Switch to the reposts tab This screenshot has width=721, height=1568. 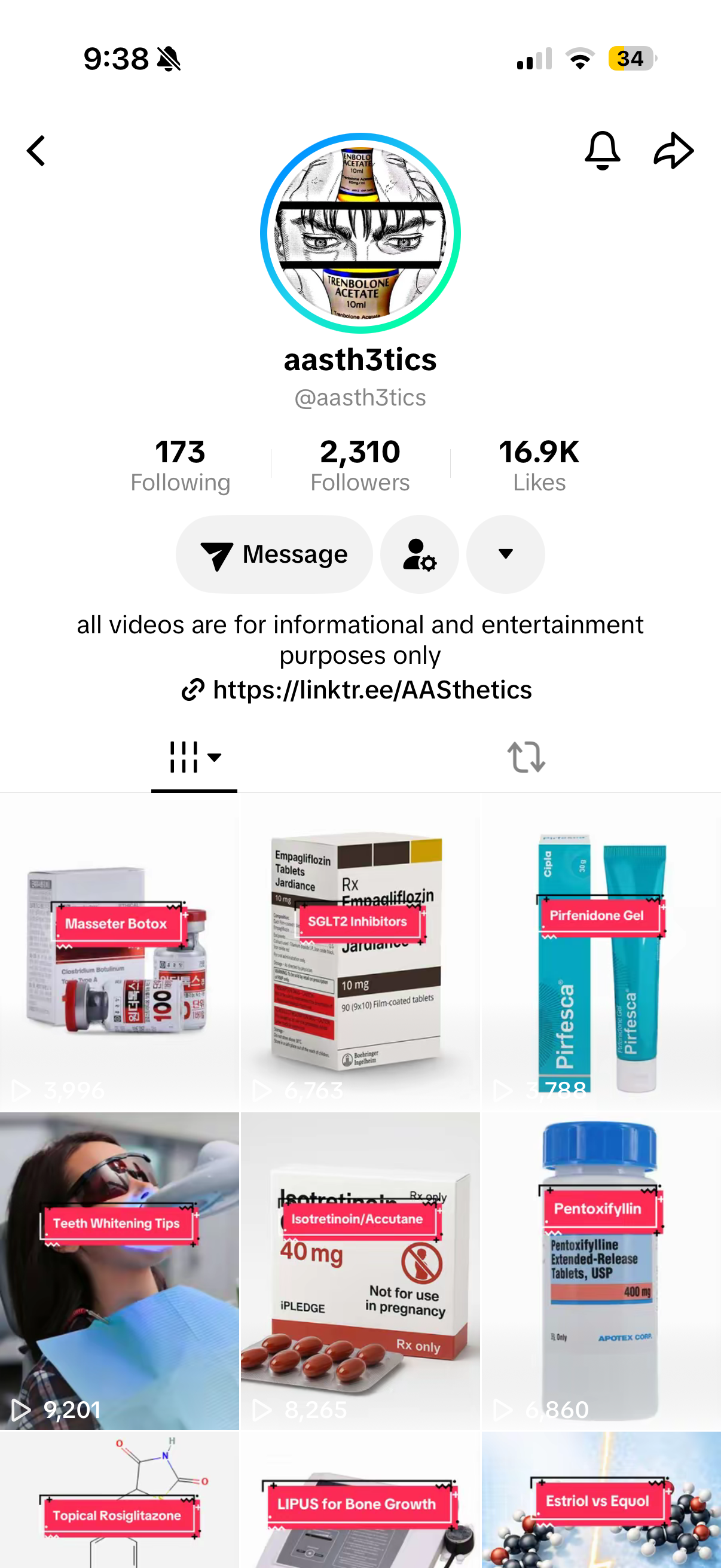coord(526,757)
